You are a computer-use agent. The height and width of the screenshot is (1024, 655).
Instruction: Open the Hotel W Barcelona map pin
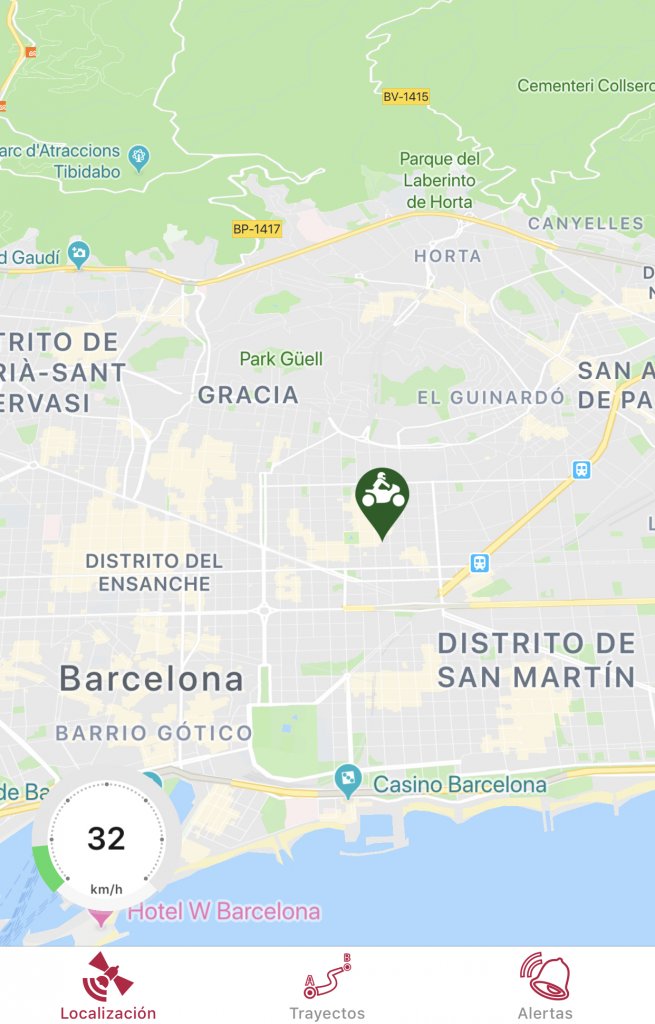pyautogui.click(x=102, y=913)
